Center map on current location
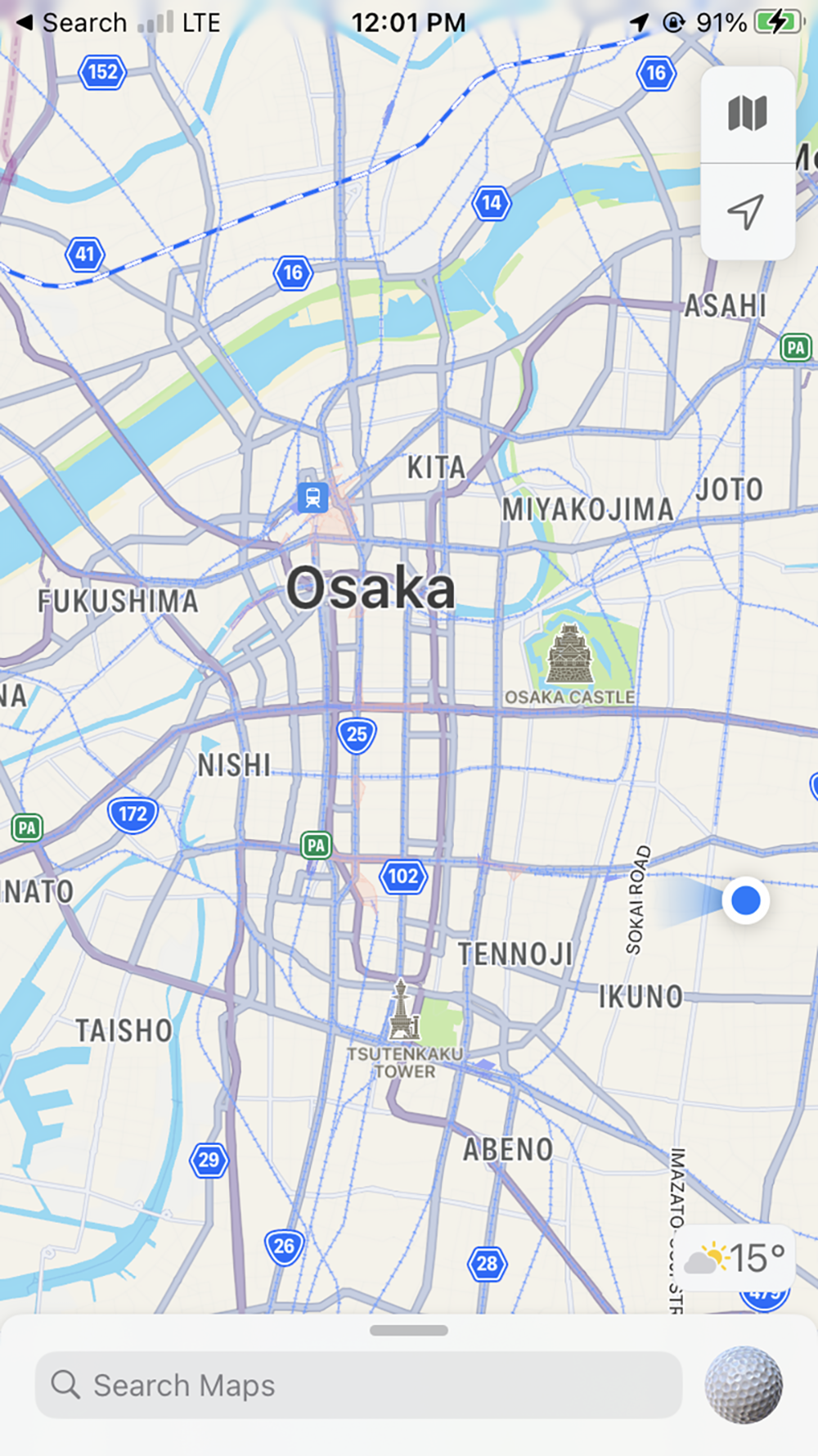 pos(747,212)
